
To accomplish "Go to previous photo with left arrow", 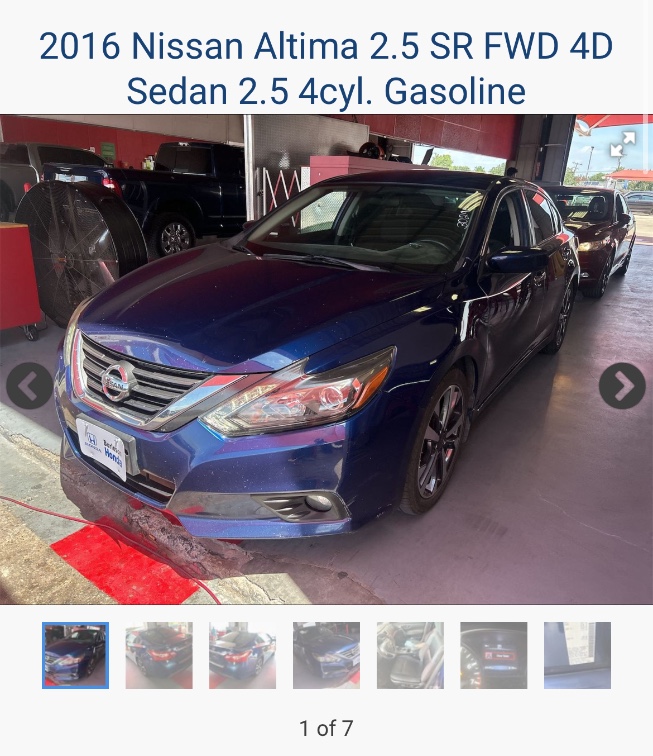I will coord(30,386).
